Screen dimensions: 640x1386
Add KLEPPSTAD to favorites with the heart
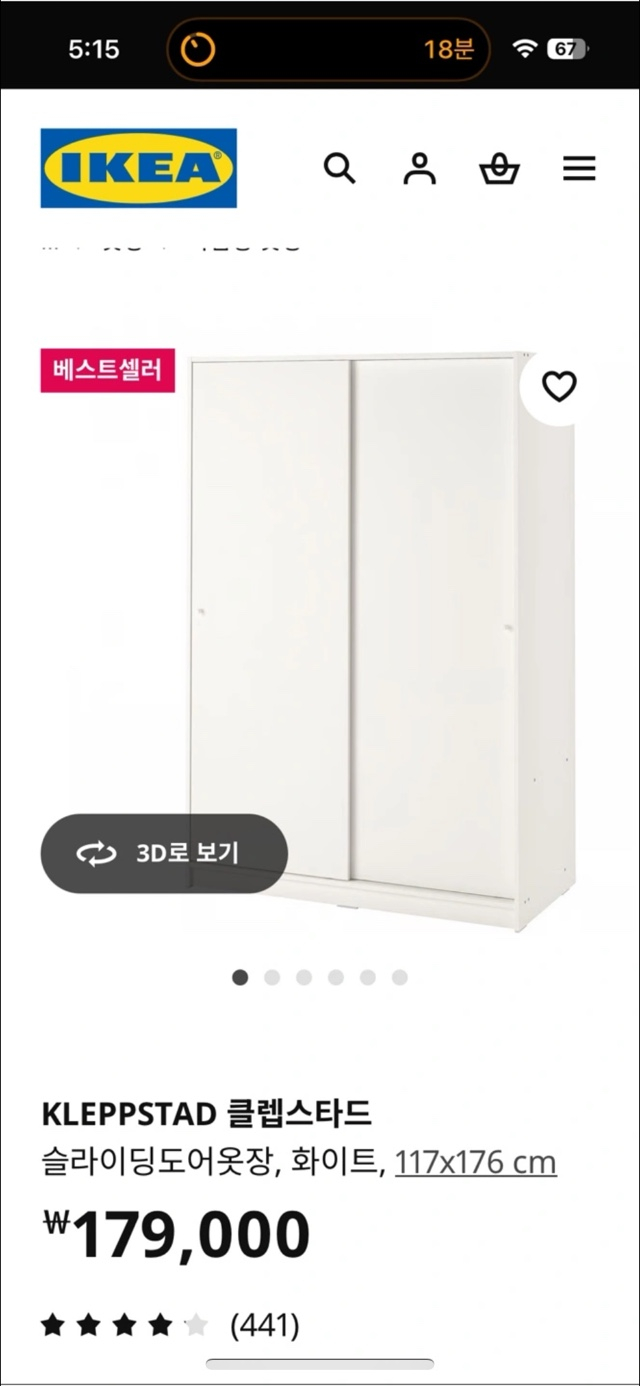pyautogui.click(x=559, y=386)
